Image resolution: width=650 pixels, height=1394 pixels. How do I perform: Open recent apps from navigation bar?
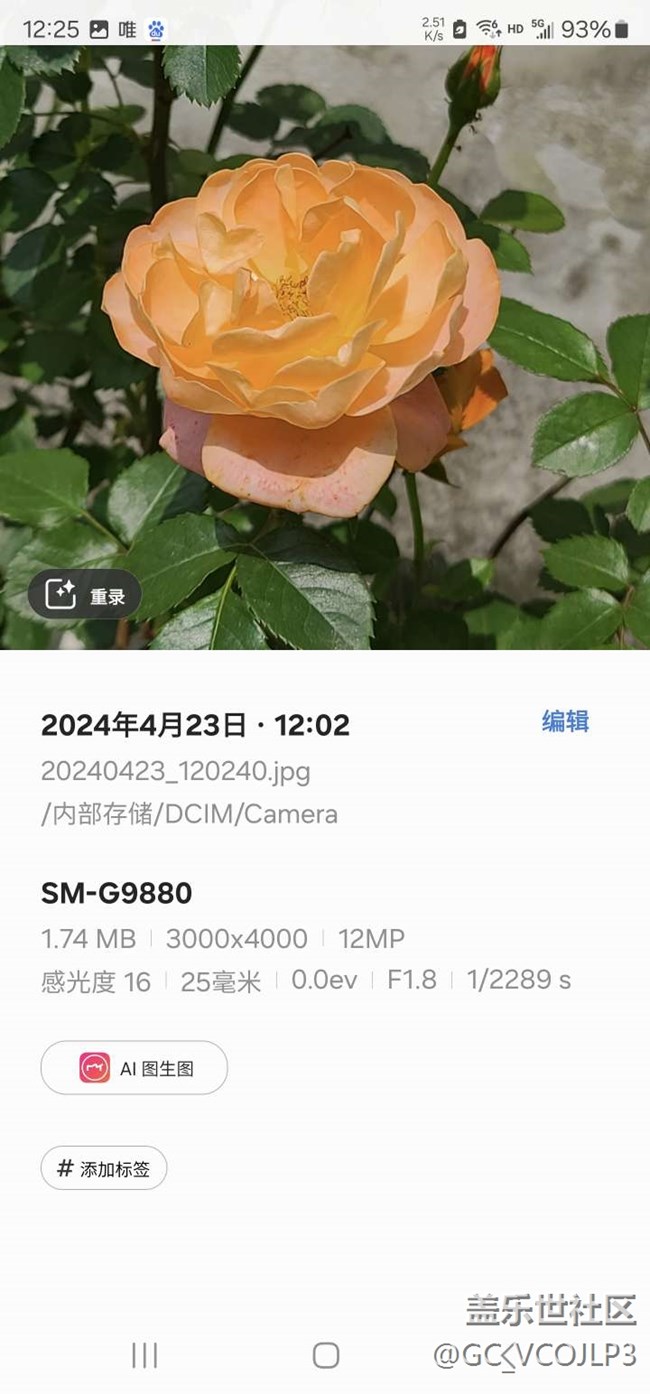(x=145, y=1355)
